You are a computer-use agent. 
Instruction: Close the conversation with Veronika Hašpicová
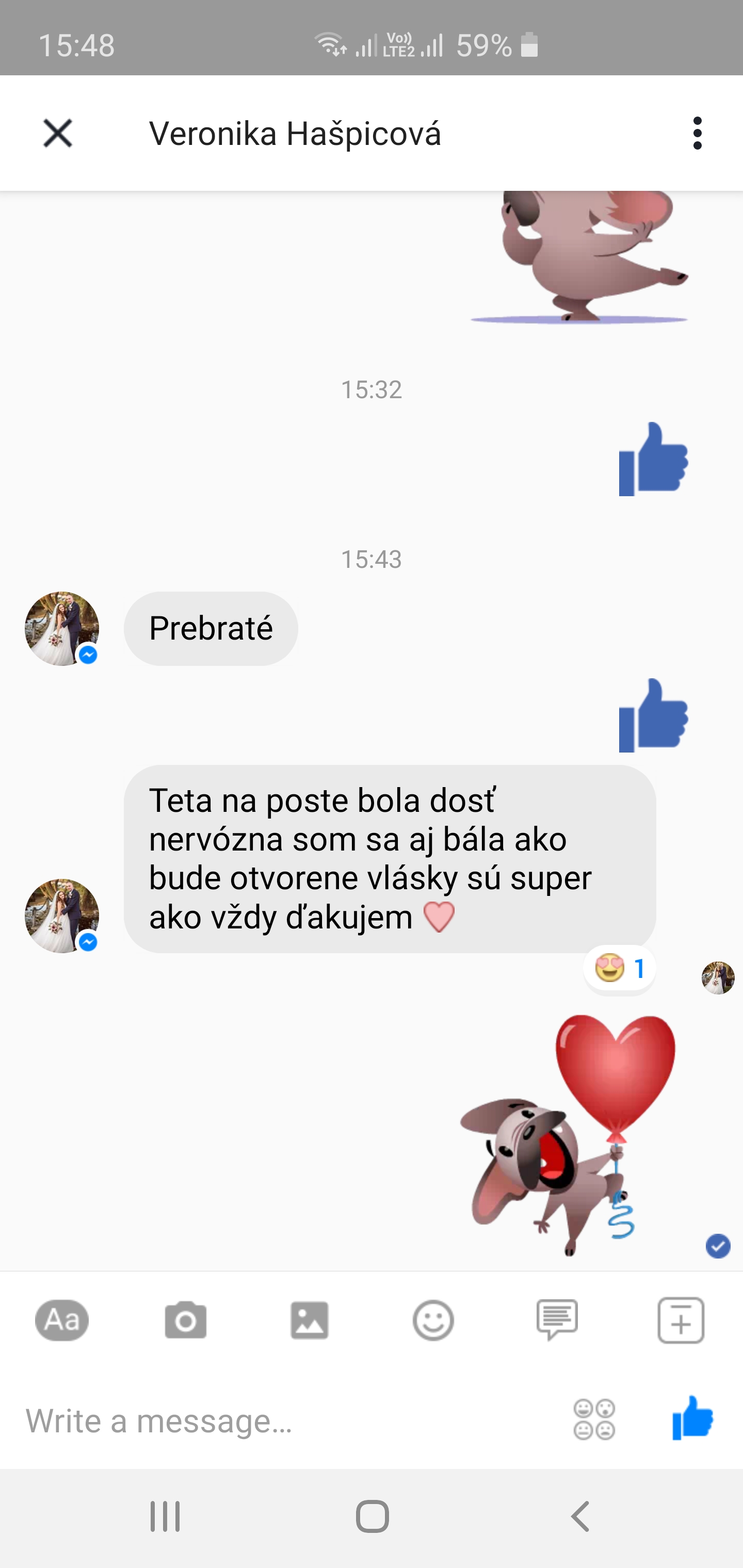(x=58, y=133)
